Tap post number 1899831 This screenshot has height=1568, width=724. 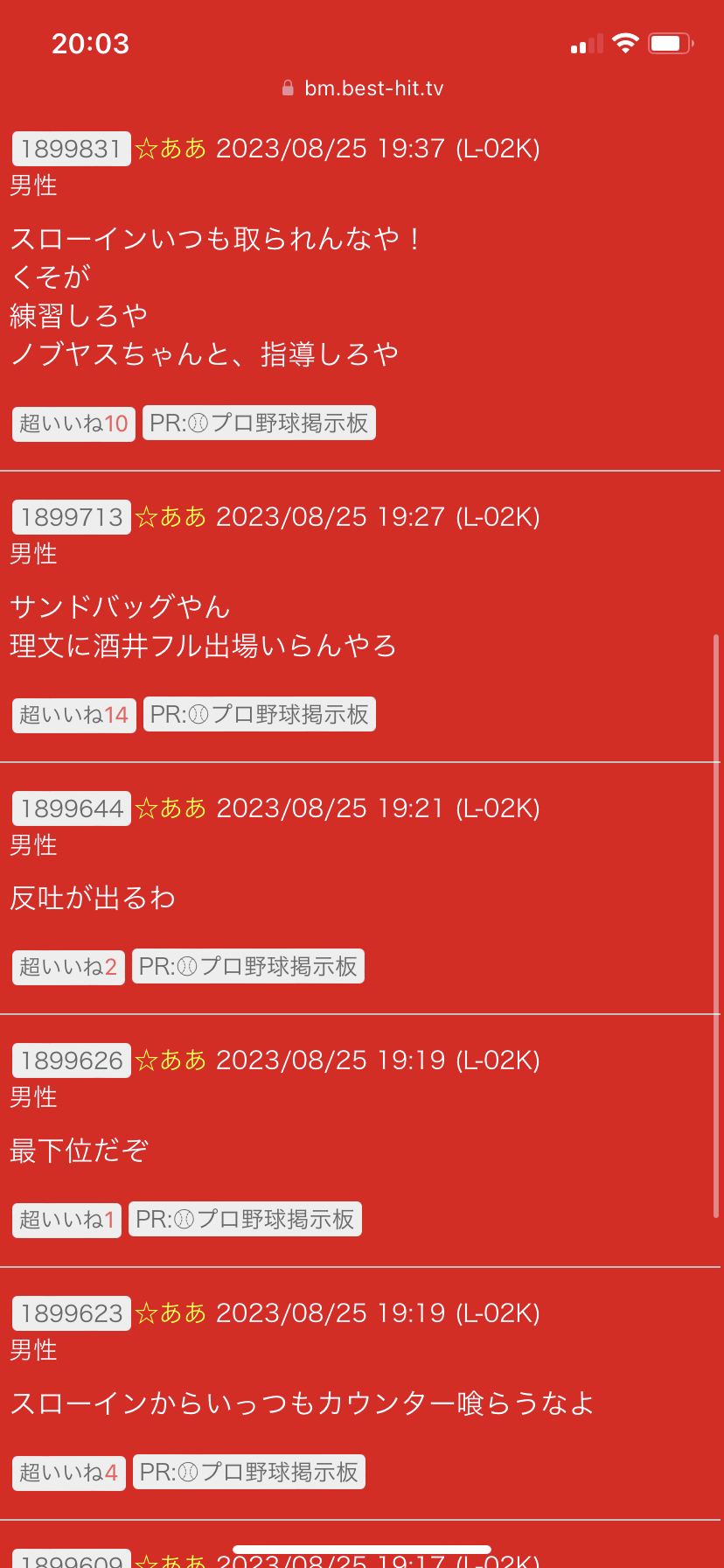click(x=71, y=149)
